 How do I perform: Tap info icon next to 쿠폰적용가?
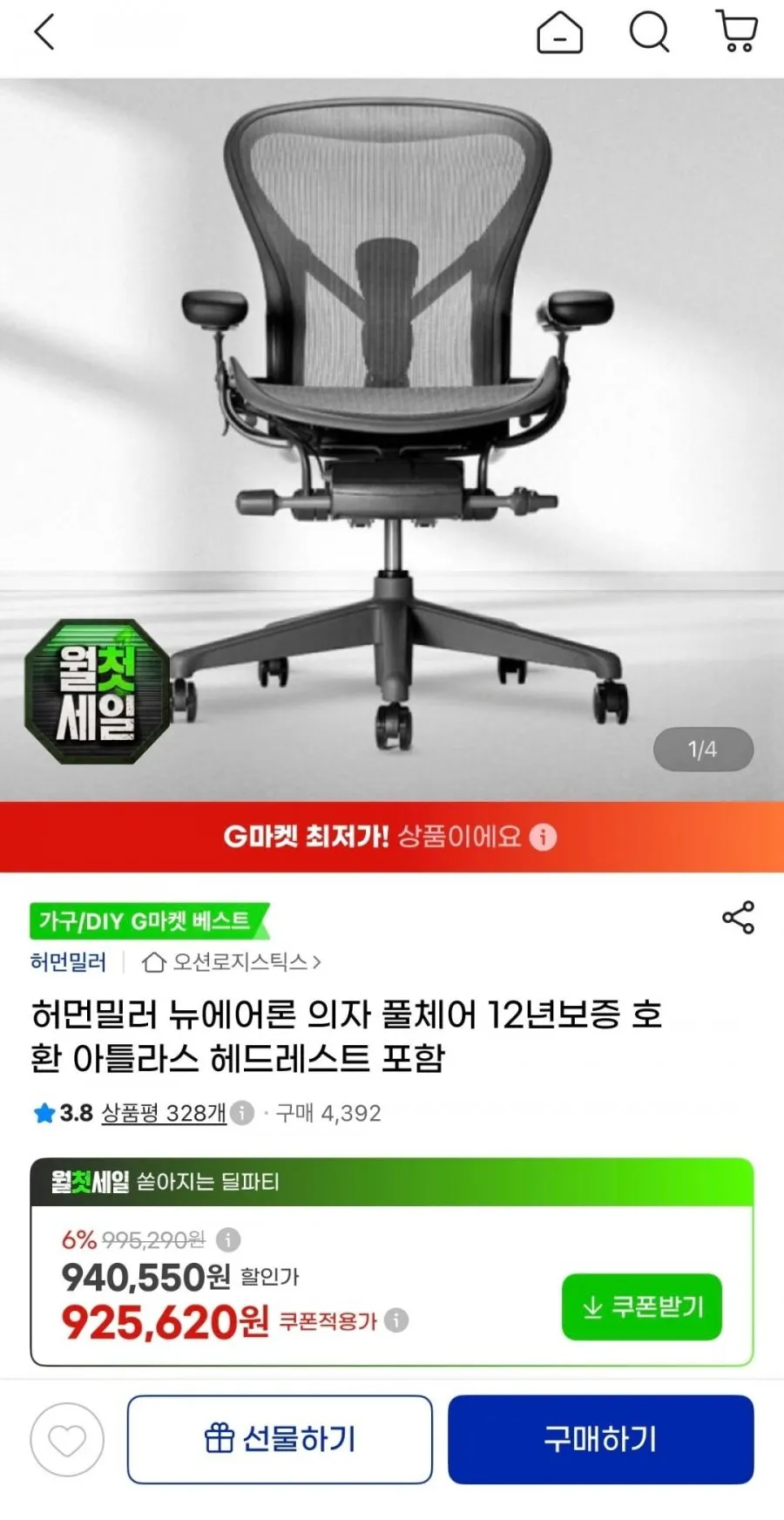[396, 1320]
